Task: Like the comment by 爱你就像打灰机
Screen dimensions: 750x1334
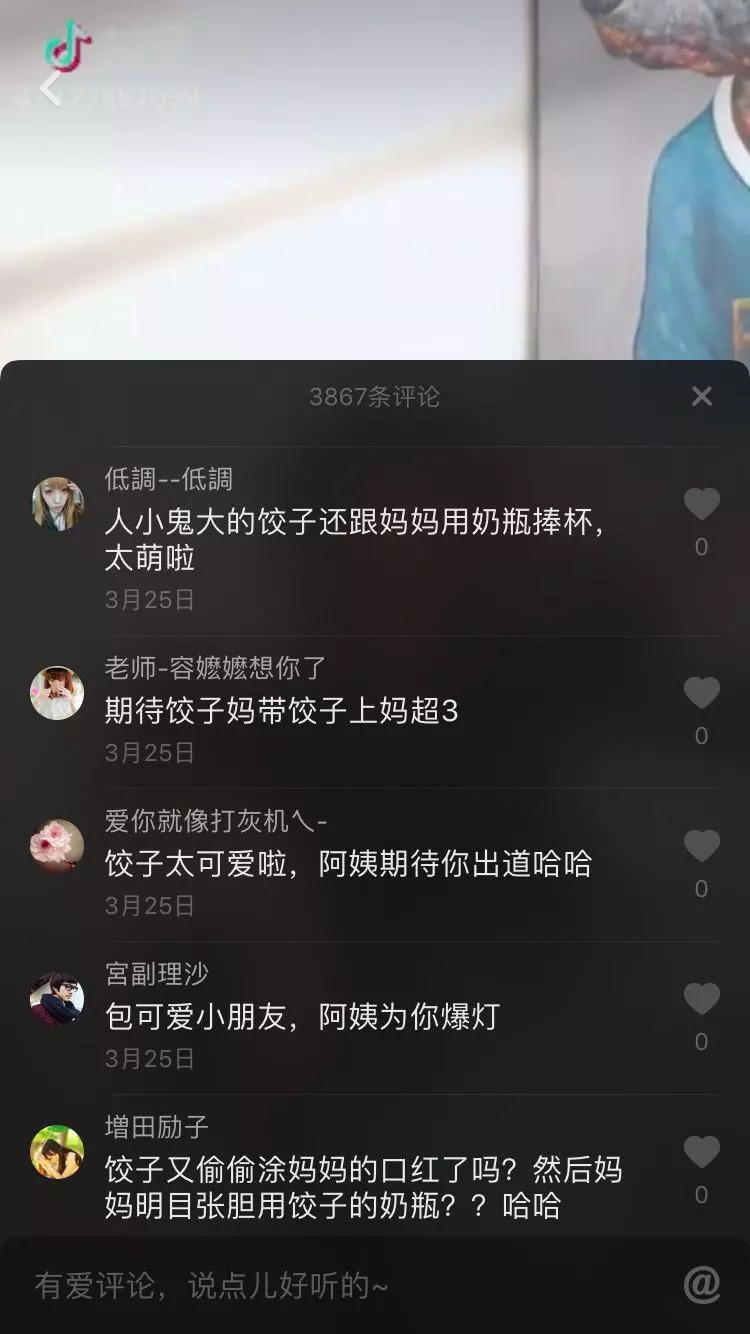Action: (x=701, y=846)
